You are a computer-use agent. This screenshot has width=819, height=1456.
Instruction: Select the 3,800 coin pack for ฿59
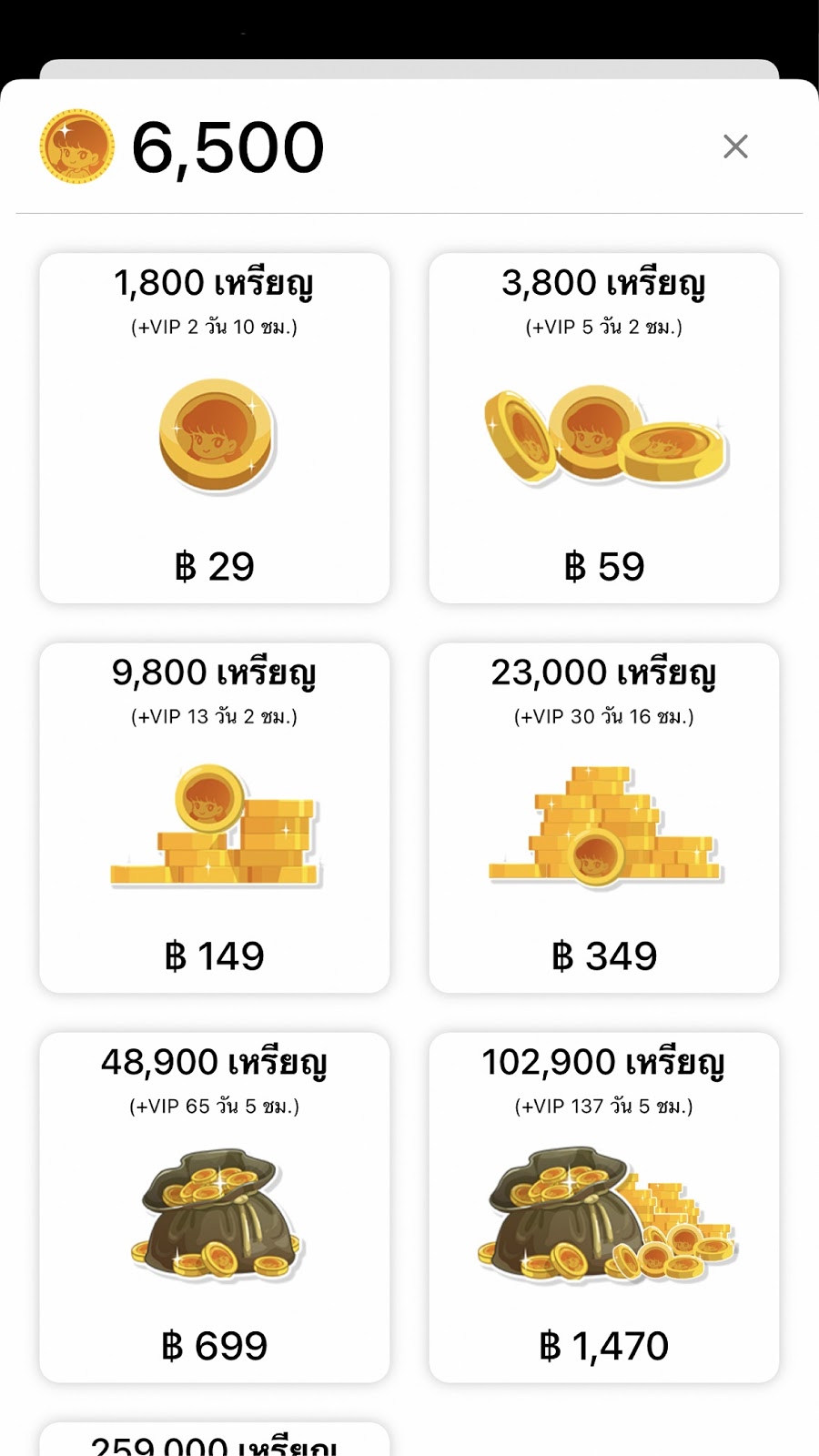(603, 428)
